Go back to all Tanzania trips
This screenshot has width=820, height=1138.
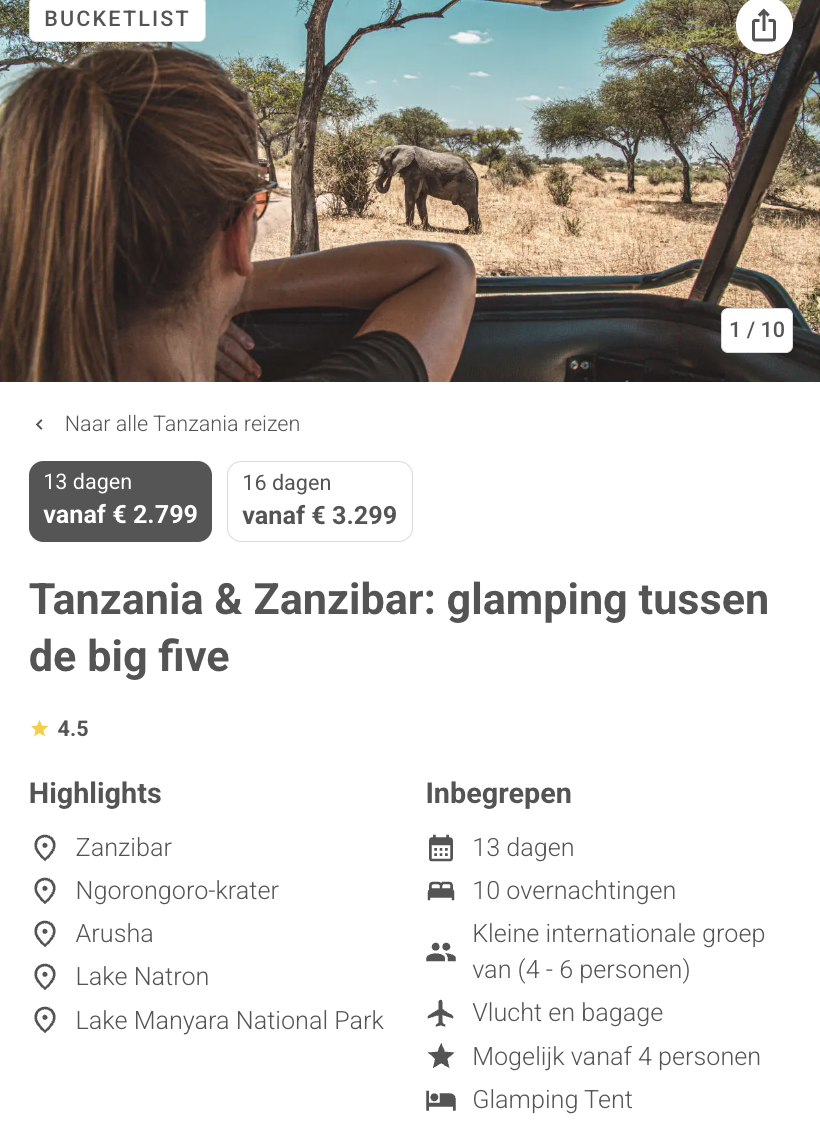tap(170, 424)
